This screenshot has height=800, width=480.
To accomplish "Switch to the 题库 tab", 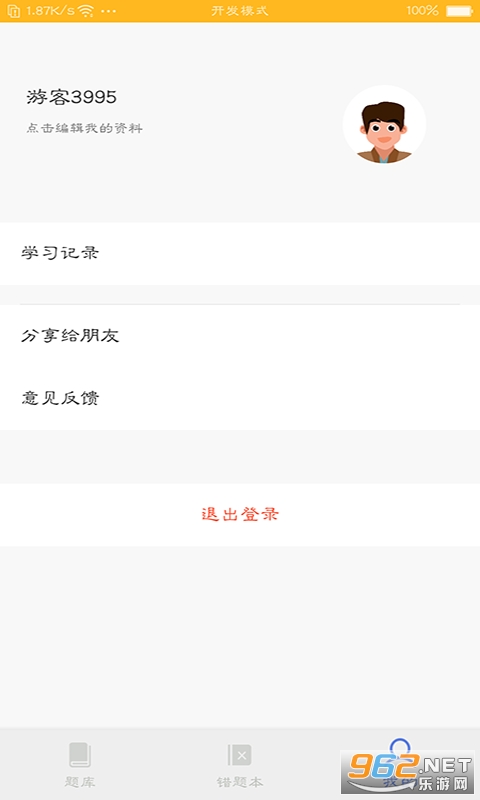I will (80, 764).
